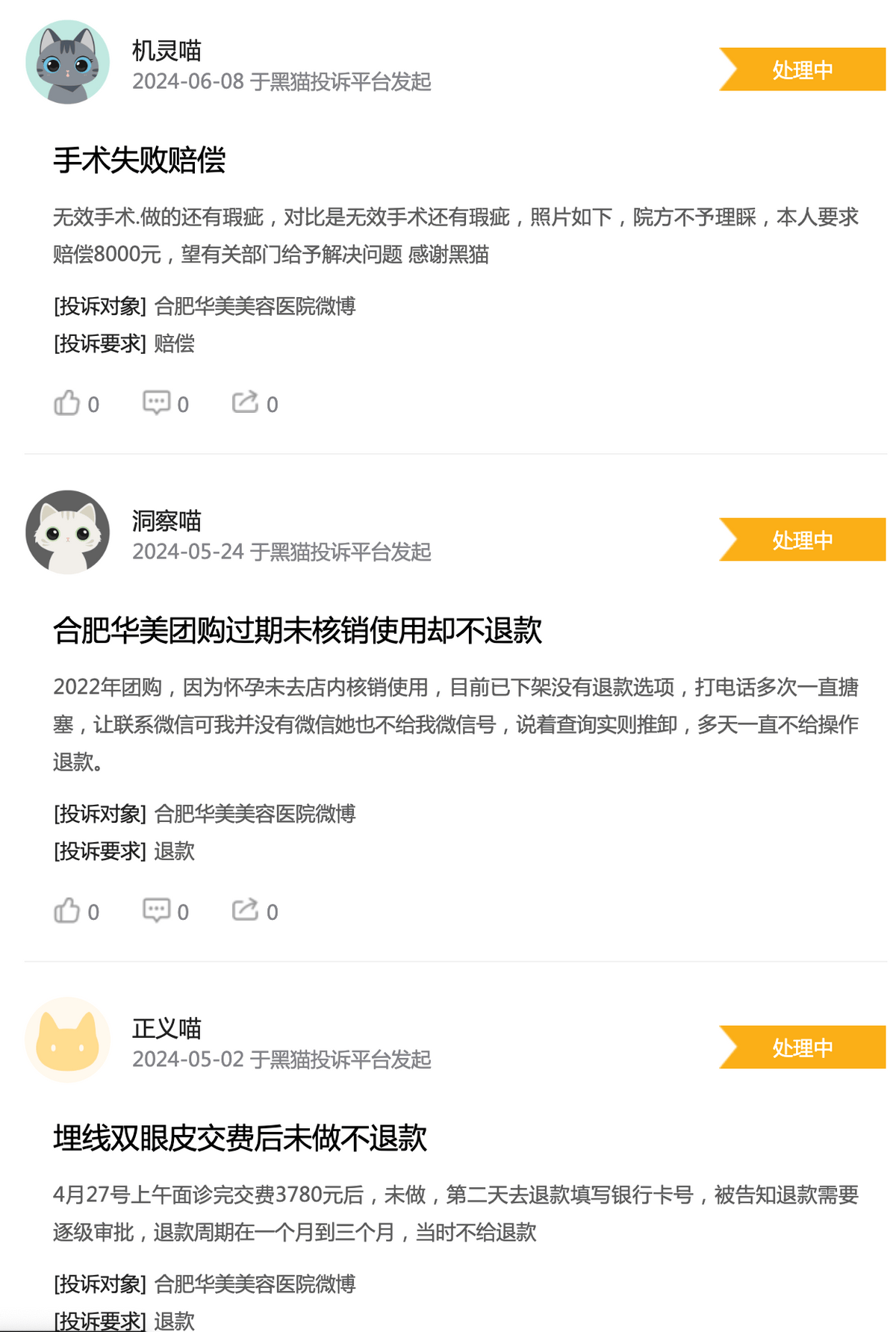Image resolution: width=896 pixels, height=1332 pixels.
Task: Open the 埋线双眼皮交费后未做不退款 complaint
Action: (240, 1139)
